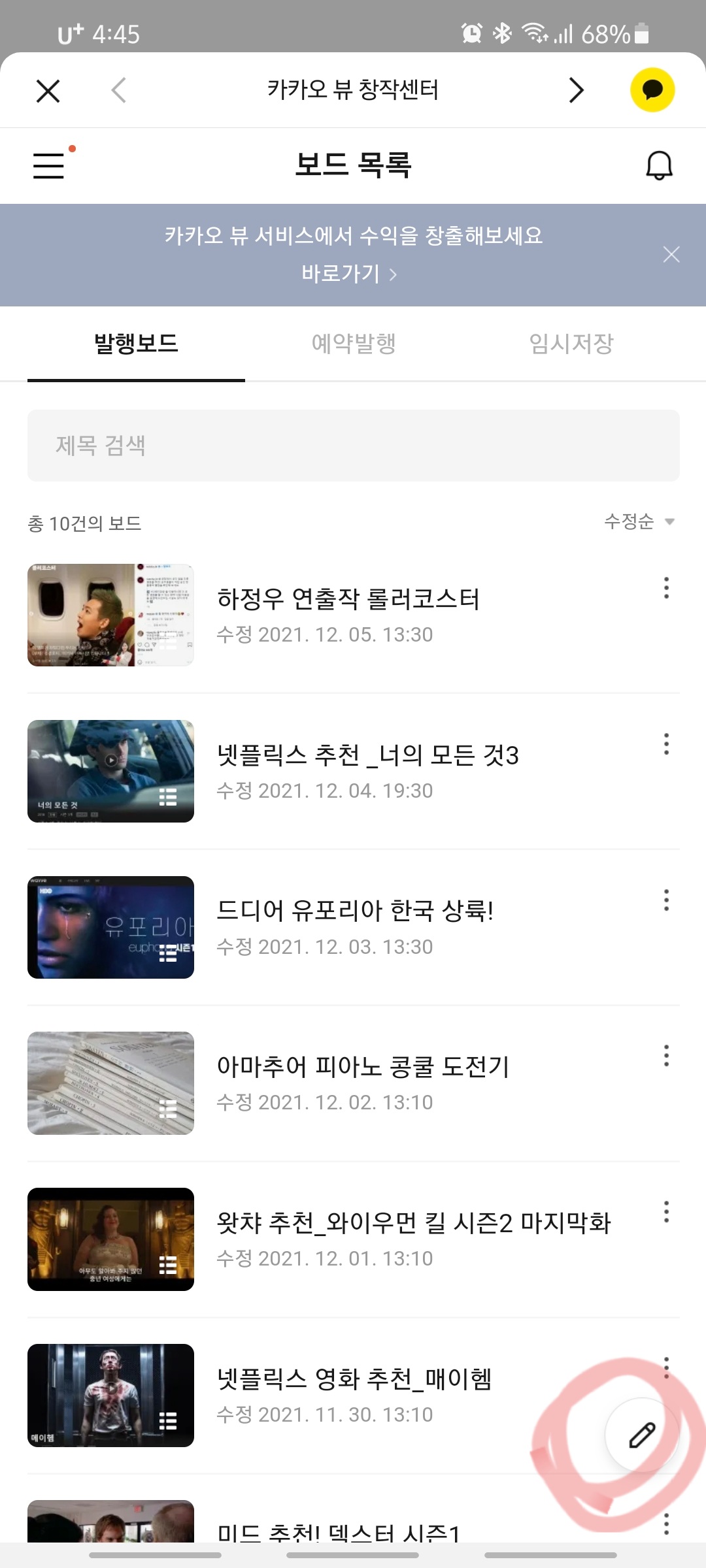706x1568 pixels.
Task: Switch to the 예약발행 tab
Action: pos(354,344)
